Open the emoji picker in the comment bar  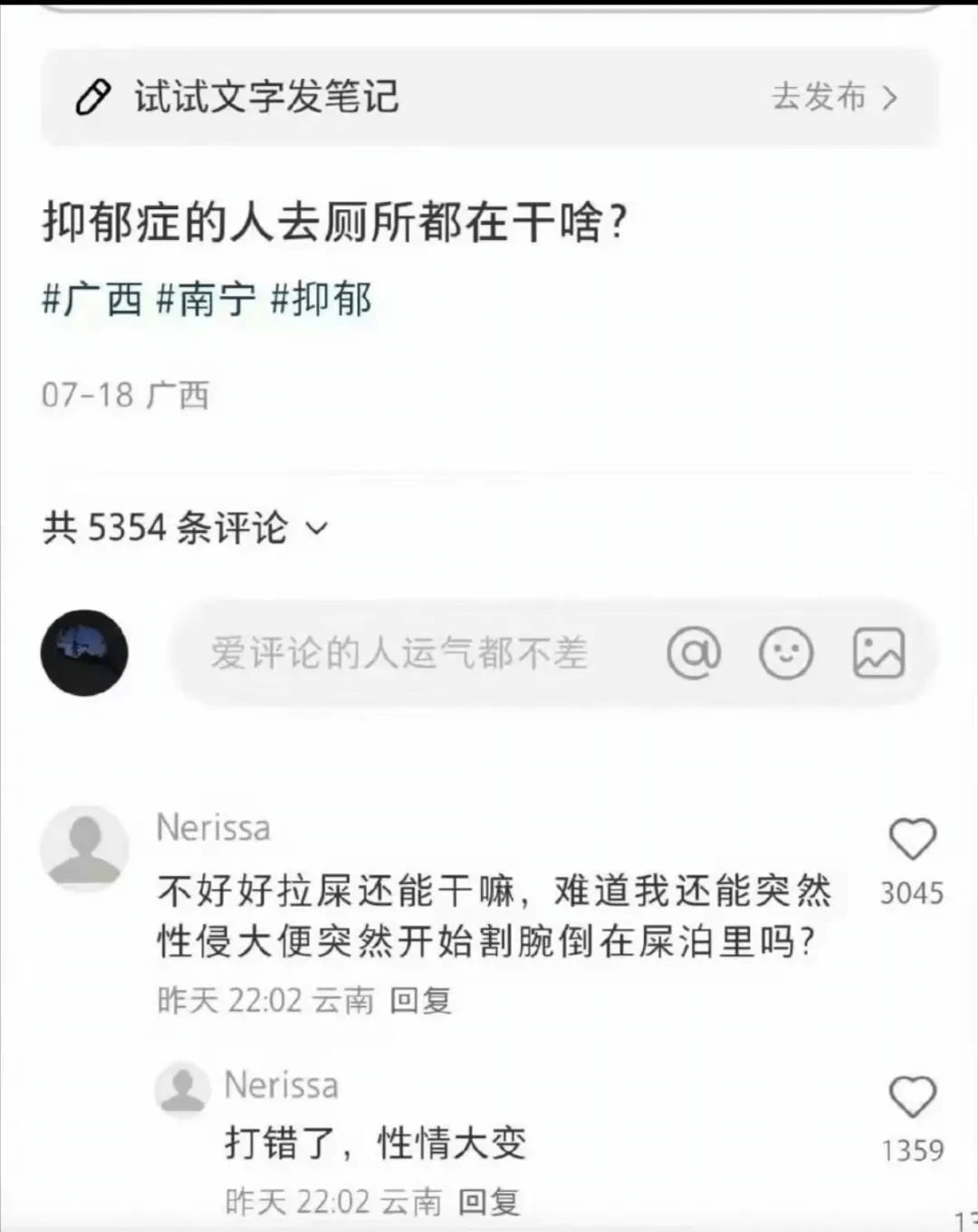[x=784, y=652]
